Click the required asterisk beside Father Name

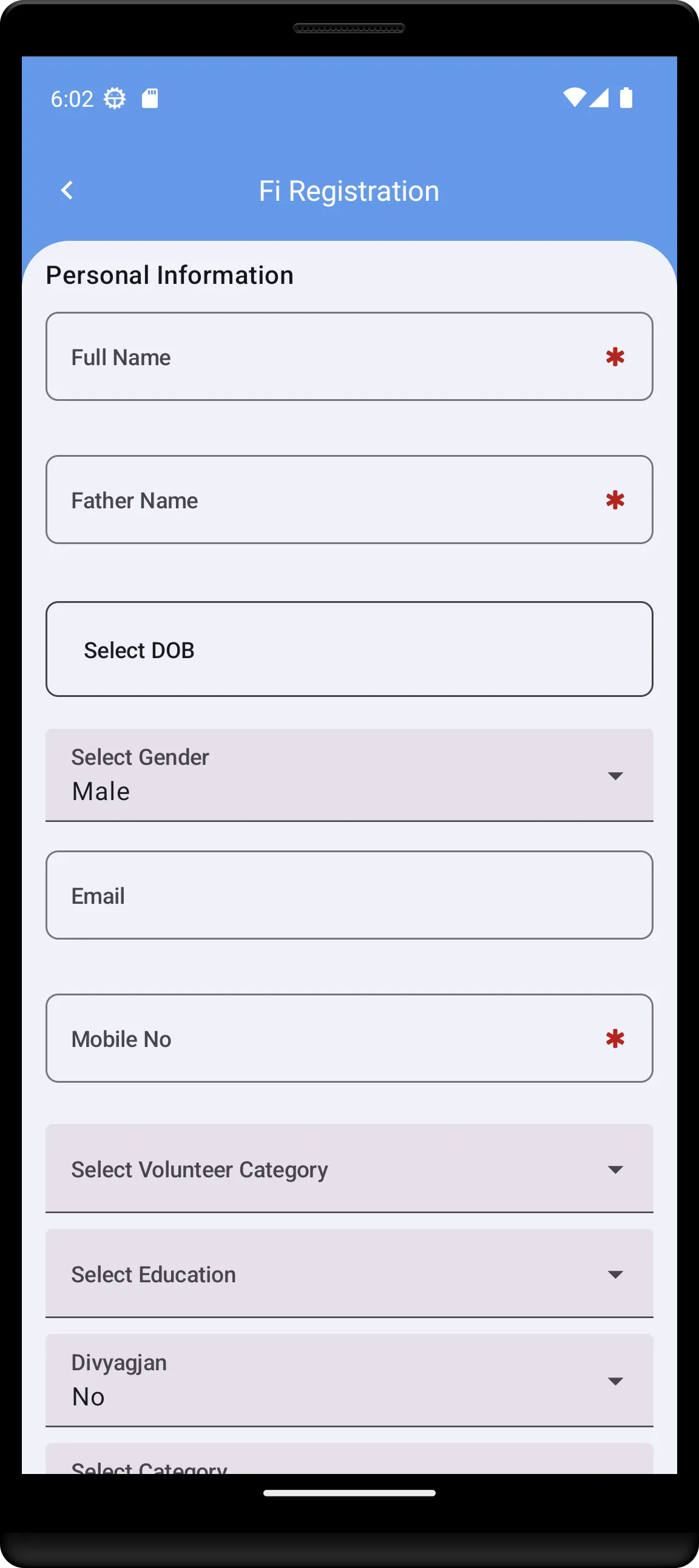tap(615, 500)
